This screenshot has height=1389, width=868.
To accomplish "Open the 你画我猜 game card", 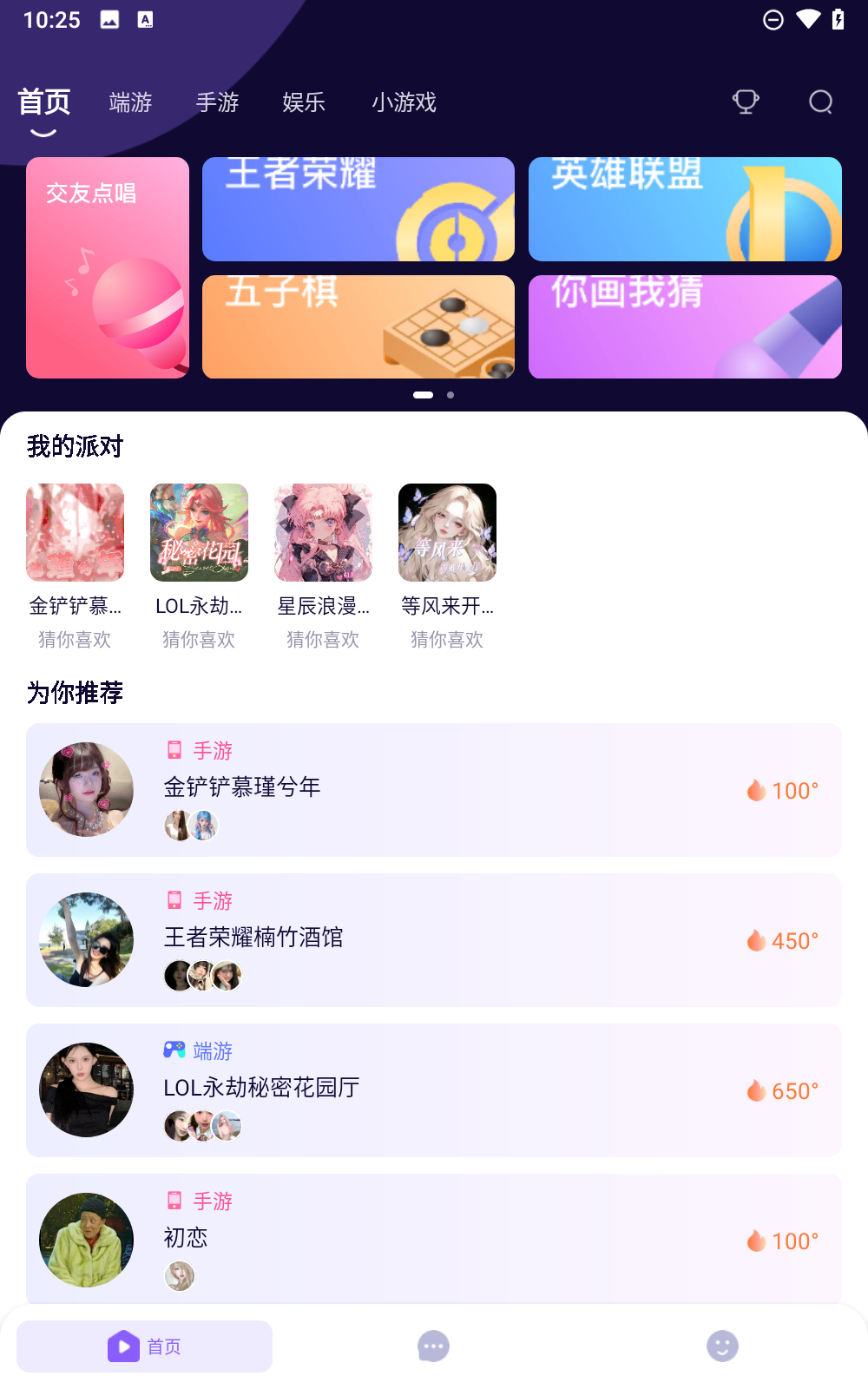I will (685, 326).
